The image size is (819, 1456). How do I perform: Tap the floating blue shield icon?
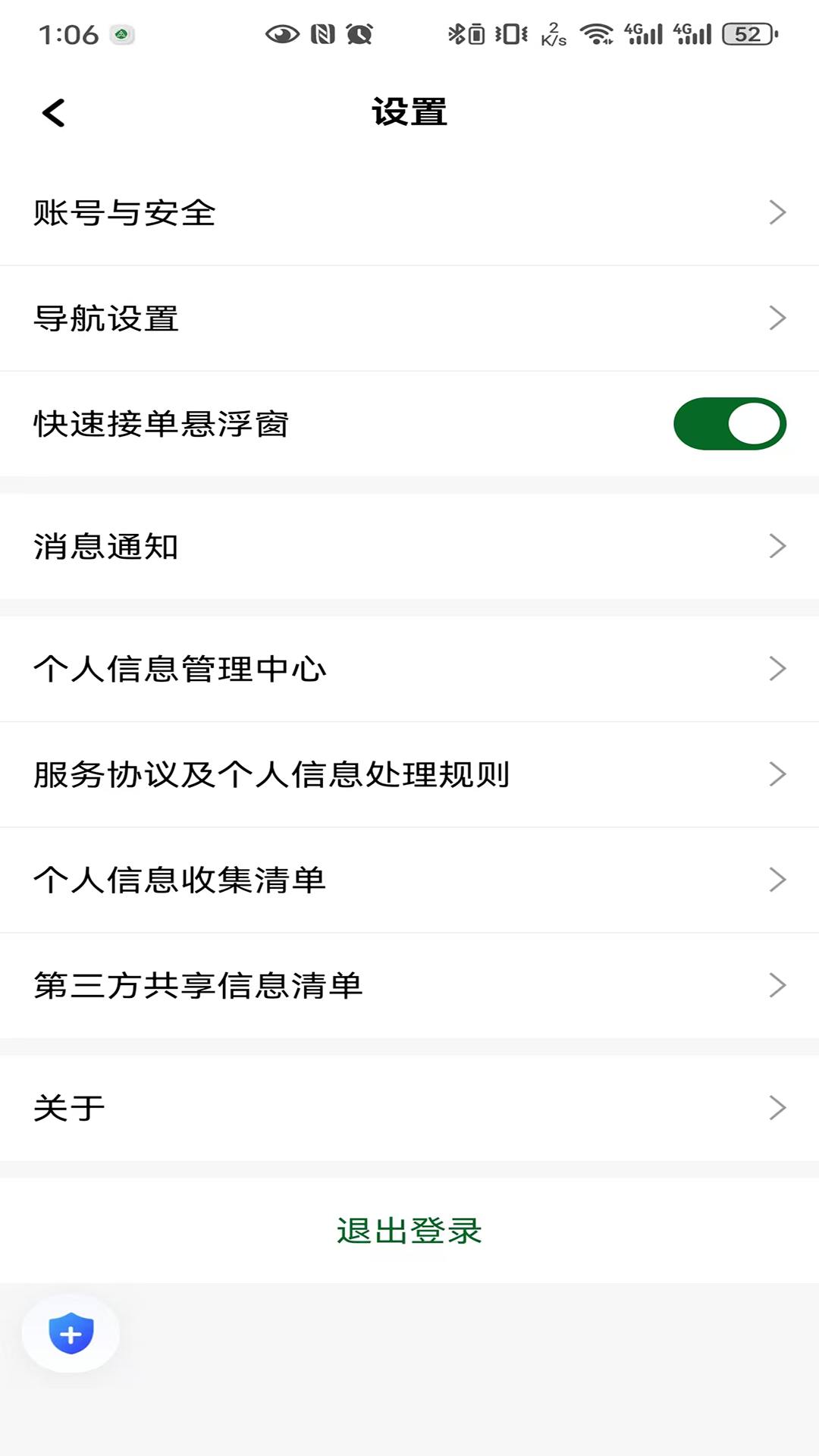pos(70,1332)
